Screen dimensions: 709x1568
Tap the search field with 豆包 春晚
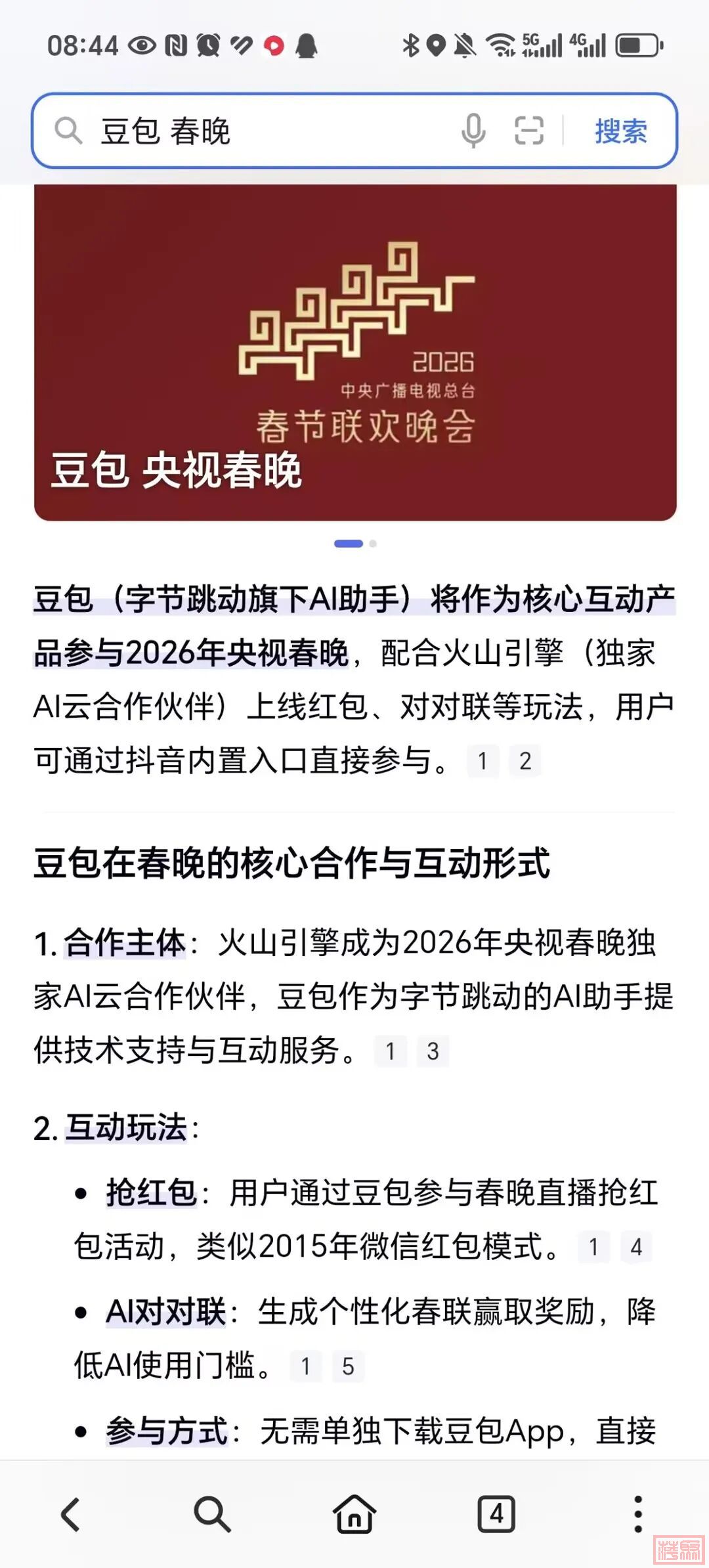point(263,131)
